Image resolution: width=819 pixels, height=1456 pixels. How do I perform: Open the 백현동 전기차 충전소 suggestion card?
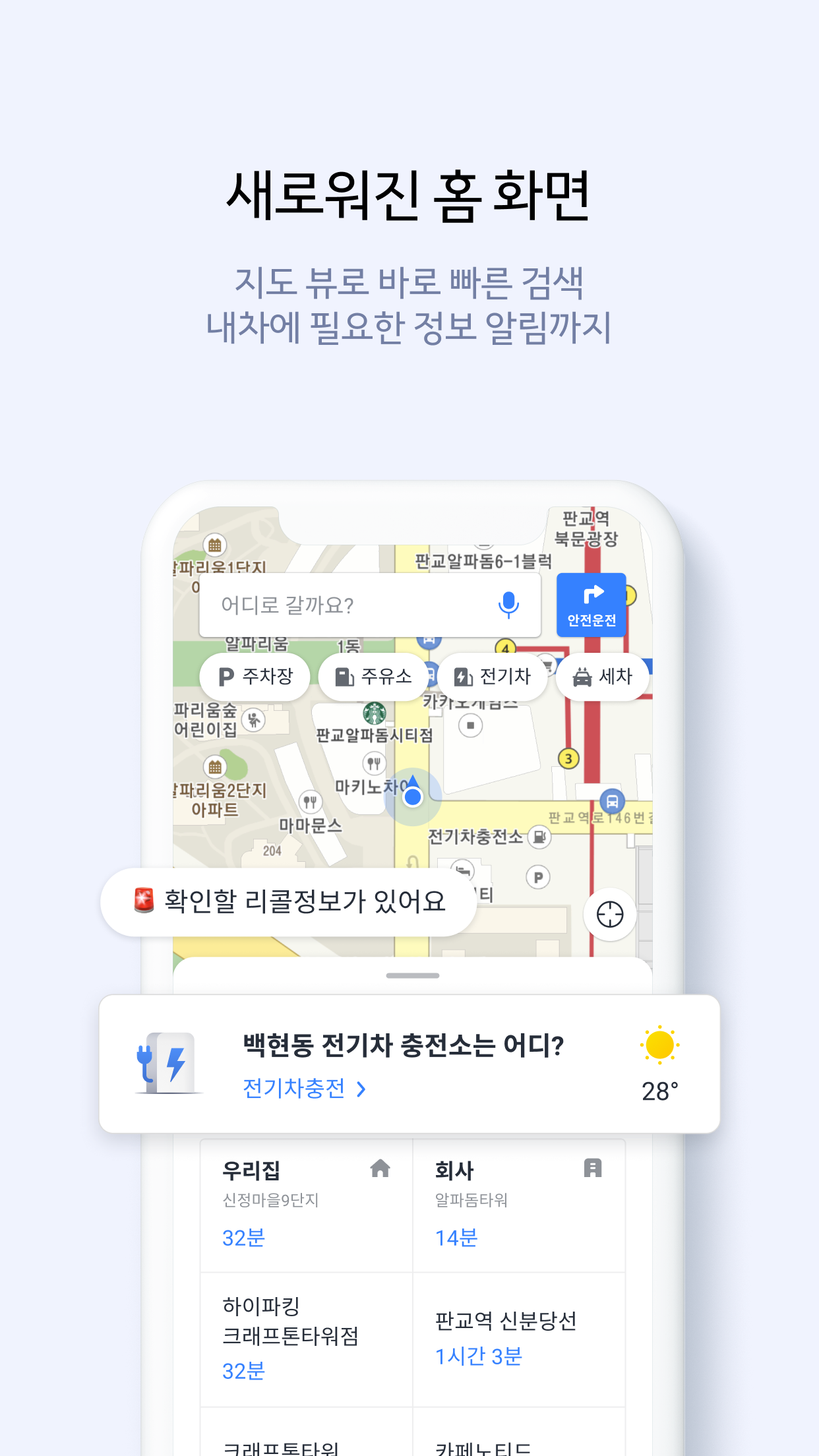tap(409, 1060)
